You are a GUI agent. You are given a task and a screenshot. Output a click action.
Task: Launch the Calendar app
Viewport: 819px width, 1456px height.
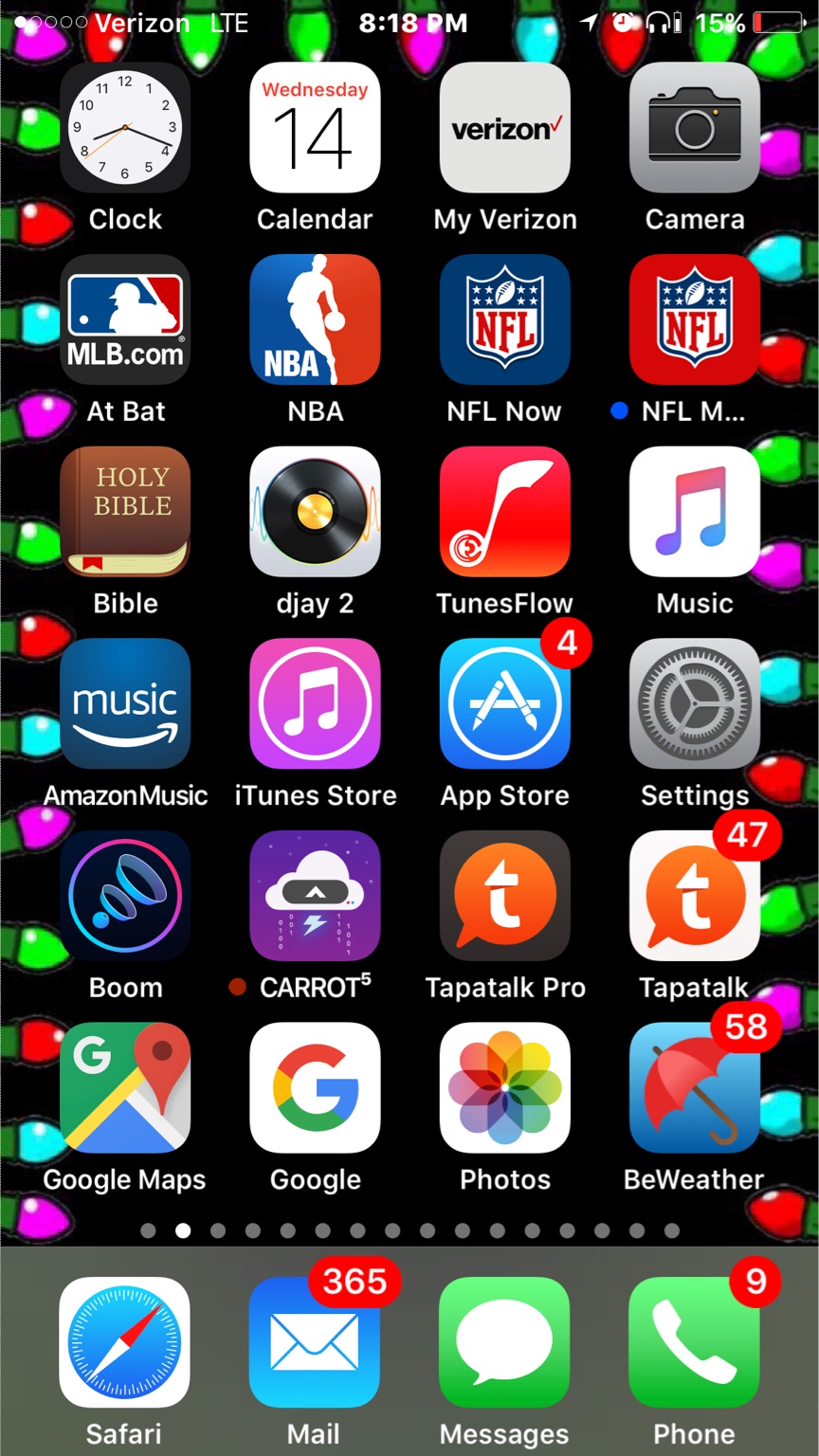315,128
